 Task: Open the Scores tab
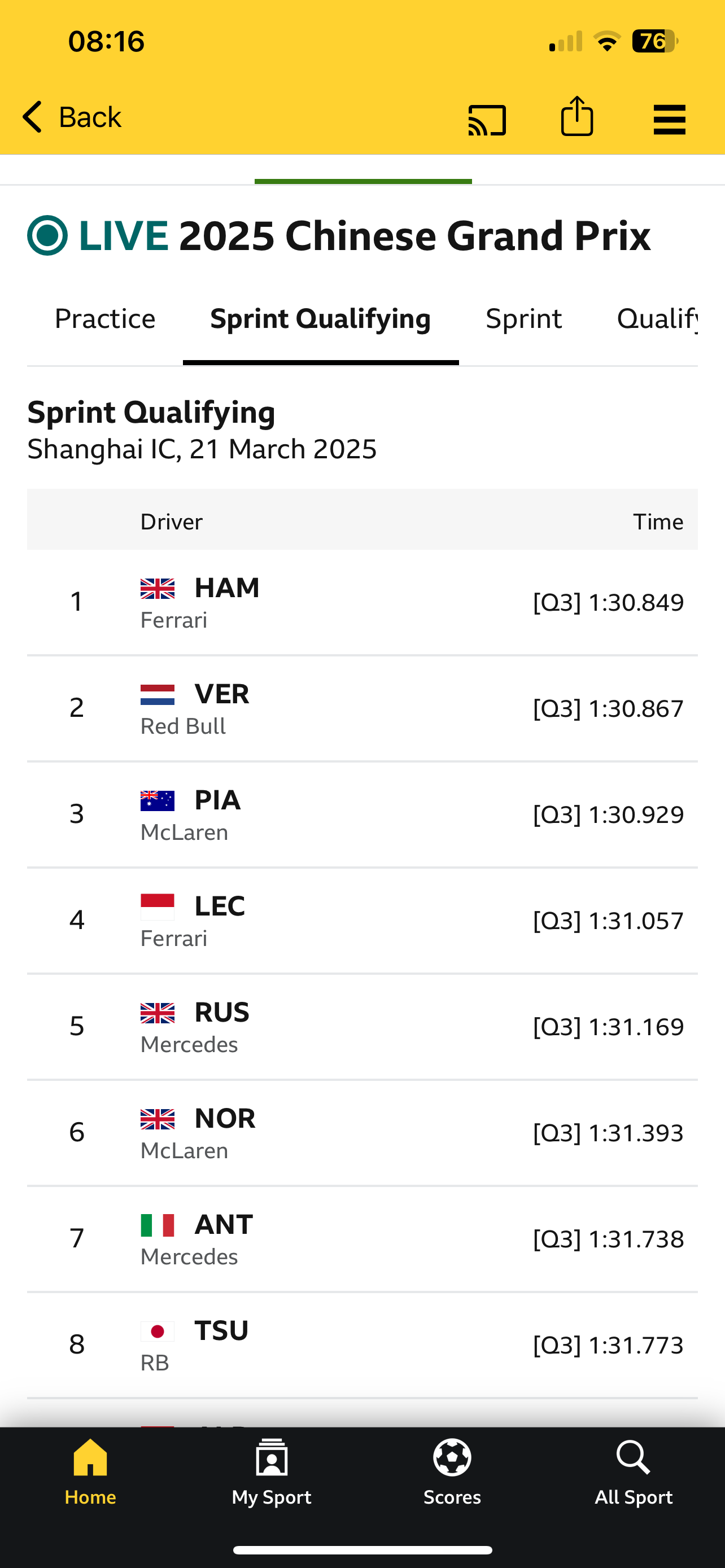coord(452,1472)
